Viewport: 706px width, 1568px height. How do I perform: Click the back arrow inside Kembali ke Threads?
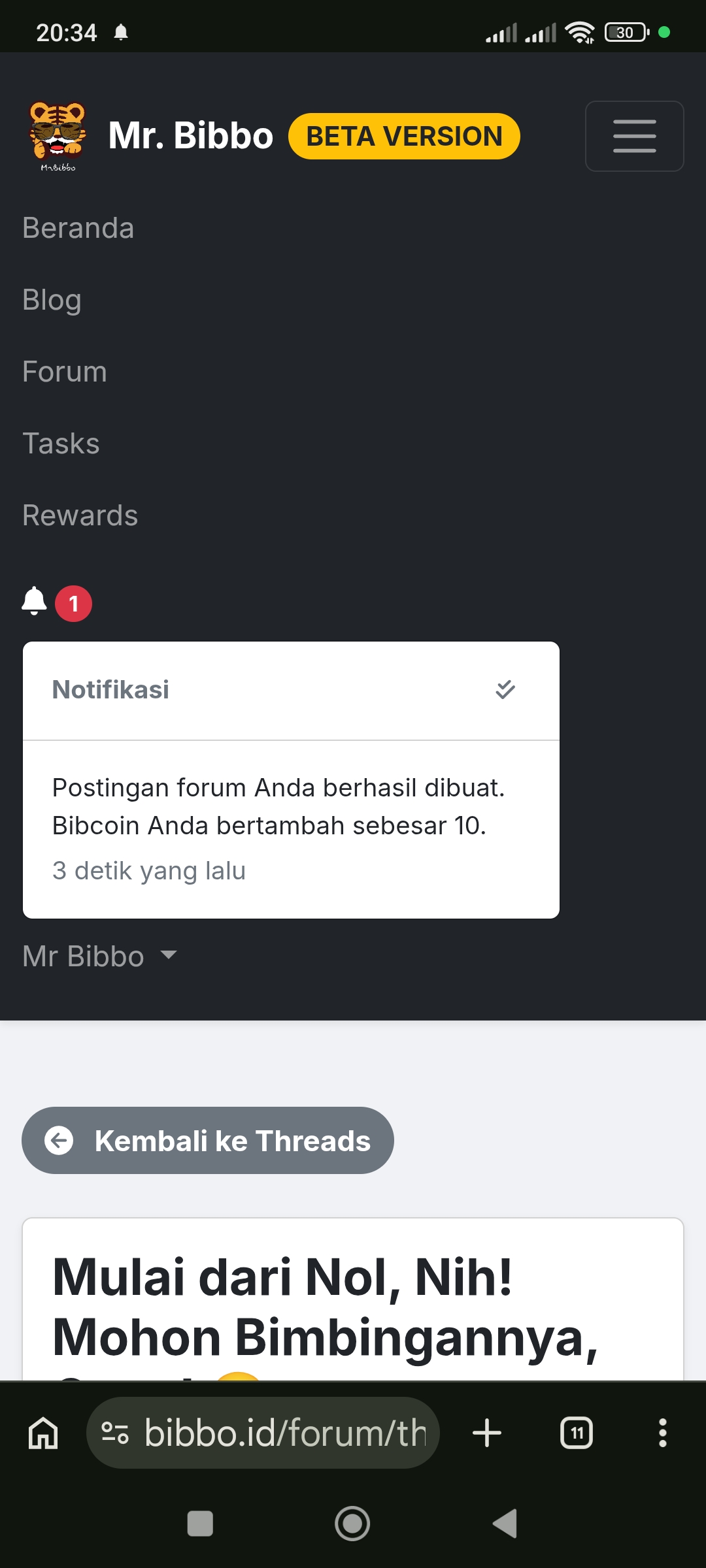click(60, 1140)
